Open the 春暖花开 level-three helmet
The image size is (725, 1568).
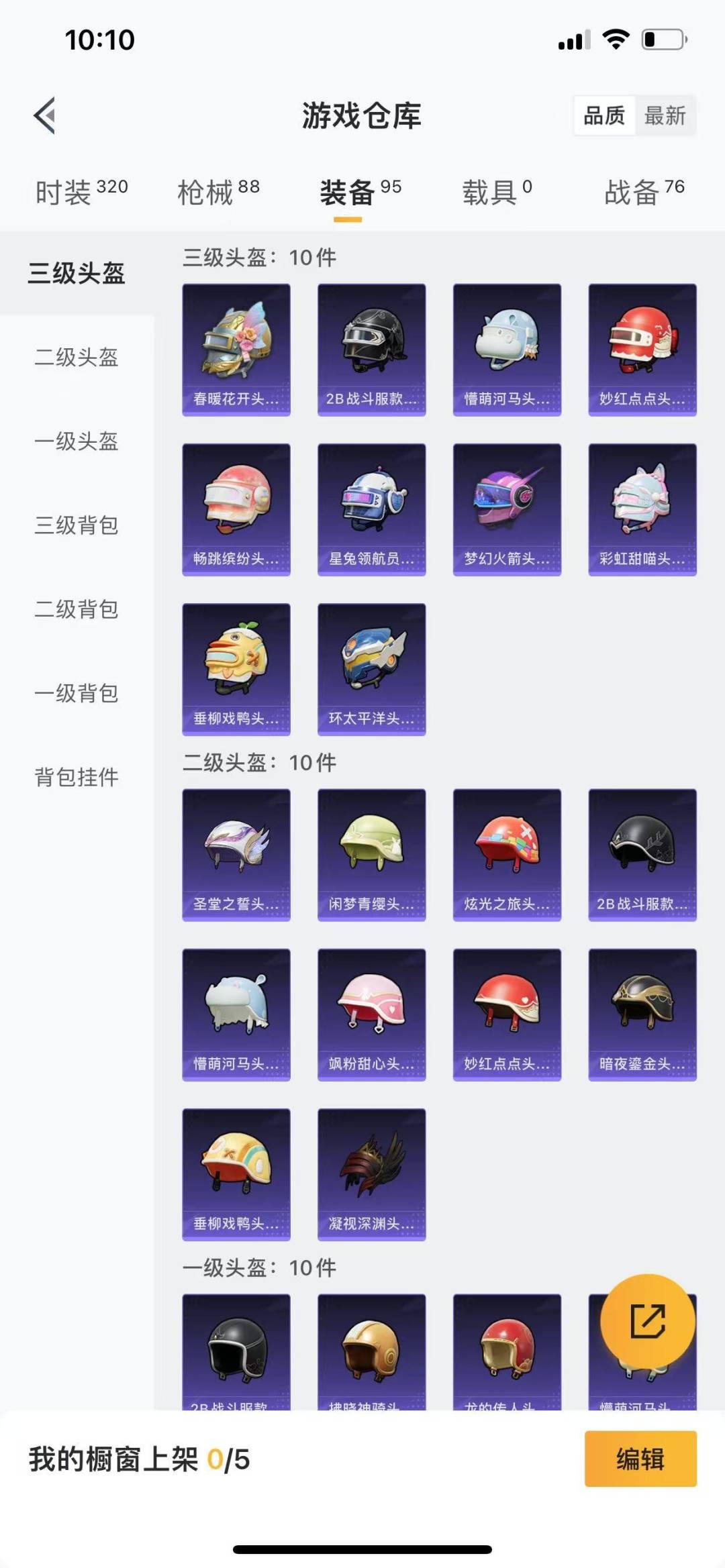click(x=236, y=350)
